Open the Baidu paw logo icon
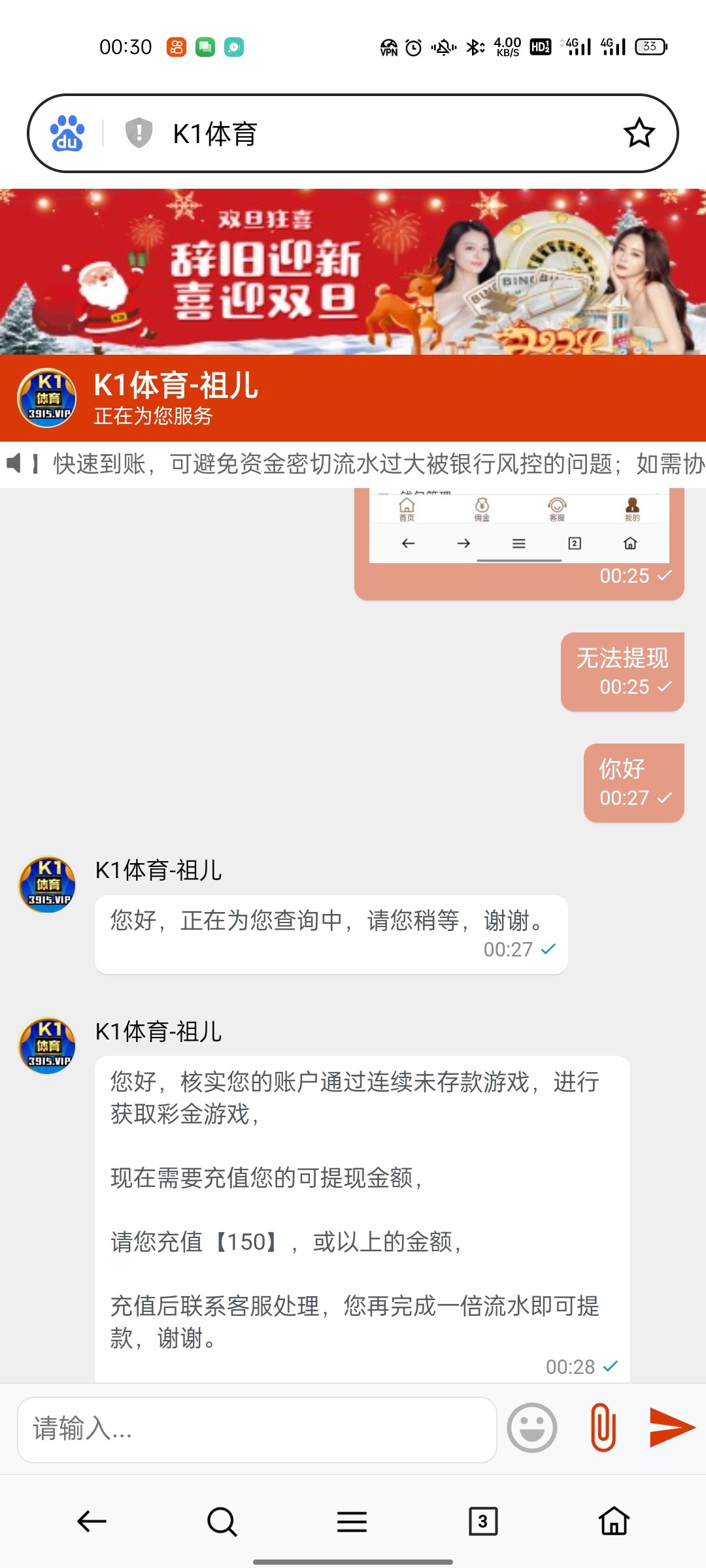 click(x=67, y=133)
